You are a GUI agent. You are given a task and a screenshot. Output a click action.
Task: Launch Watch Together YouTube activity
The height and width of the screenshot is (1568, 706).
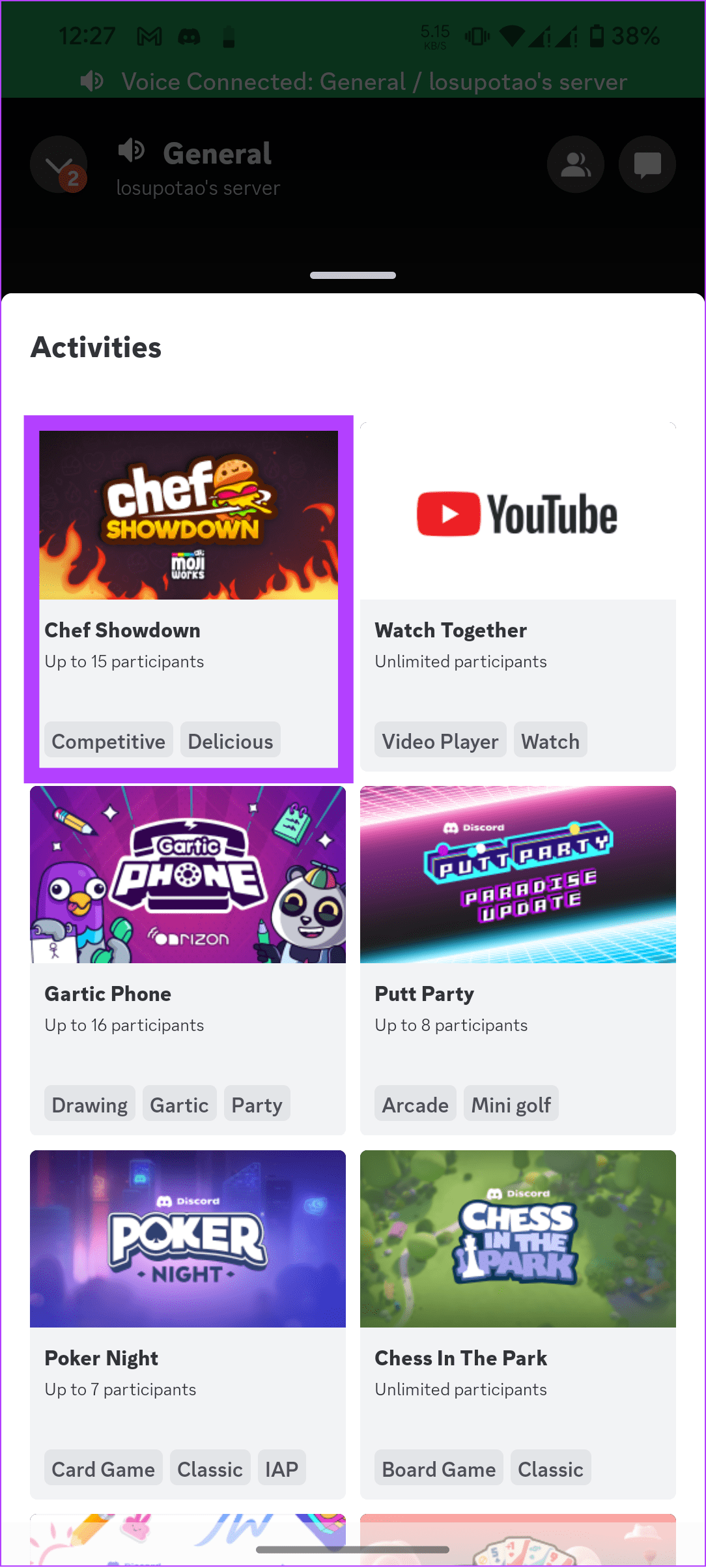(518, 596)
